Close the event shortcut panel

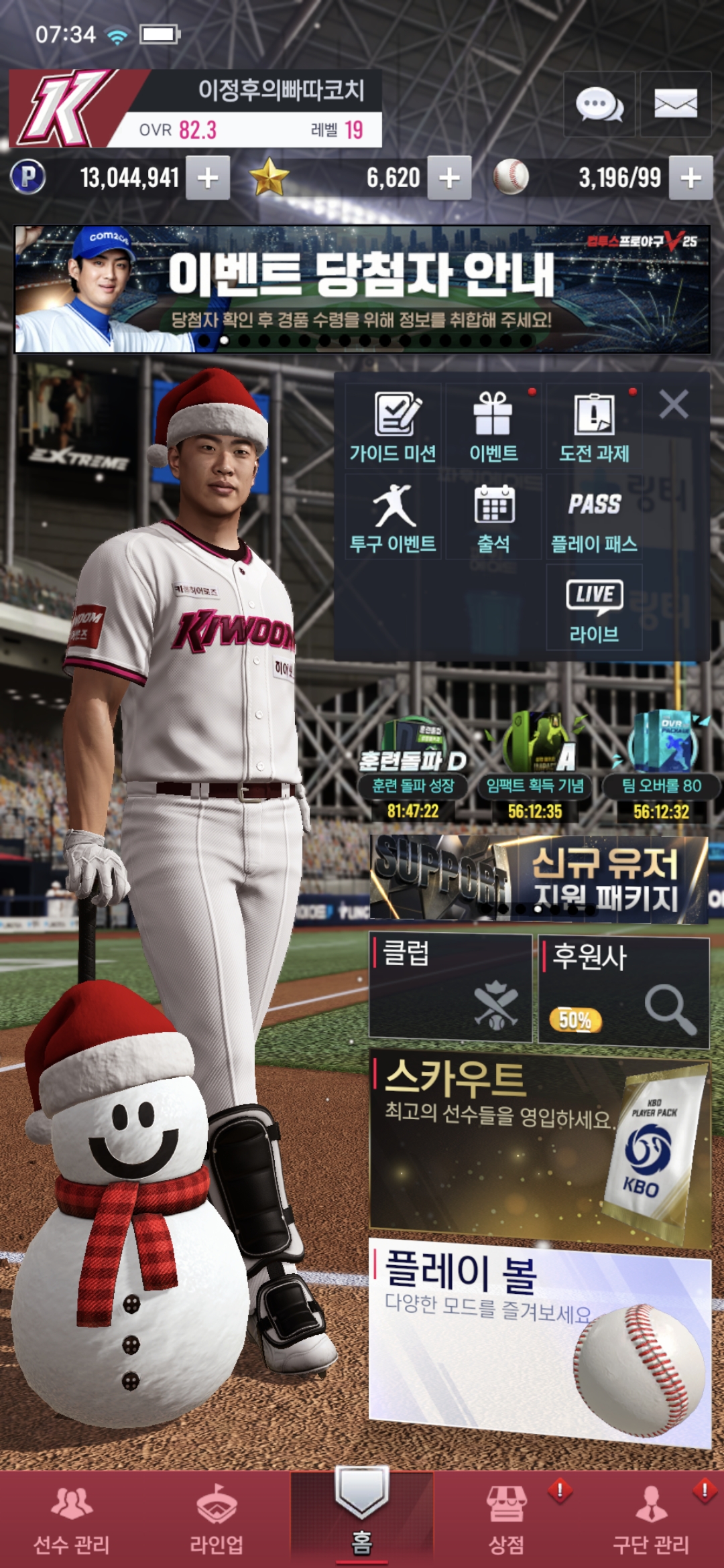(673, 405)
